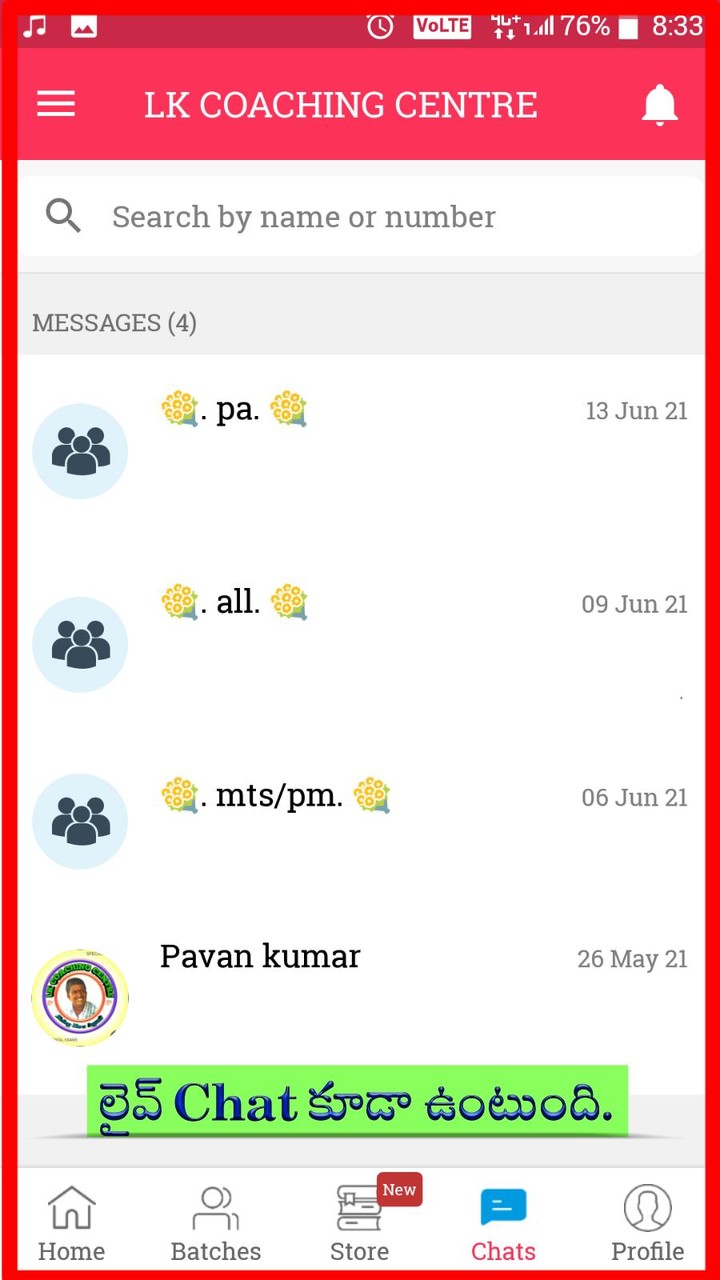720x1280 pixels.
Task: Open the hamburger drawer menu
Action: click(56, 104)
